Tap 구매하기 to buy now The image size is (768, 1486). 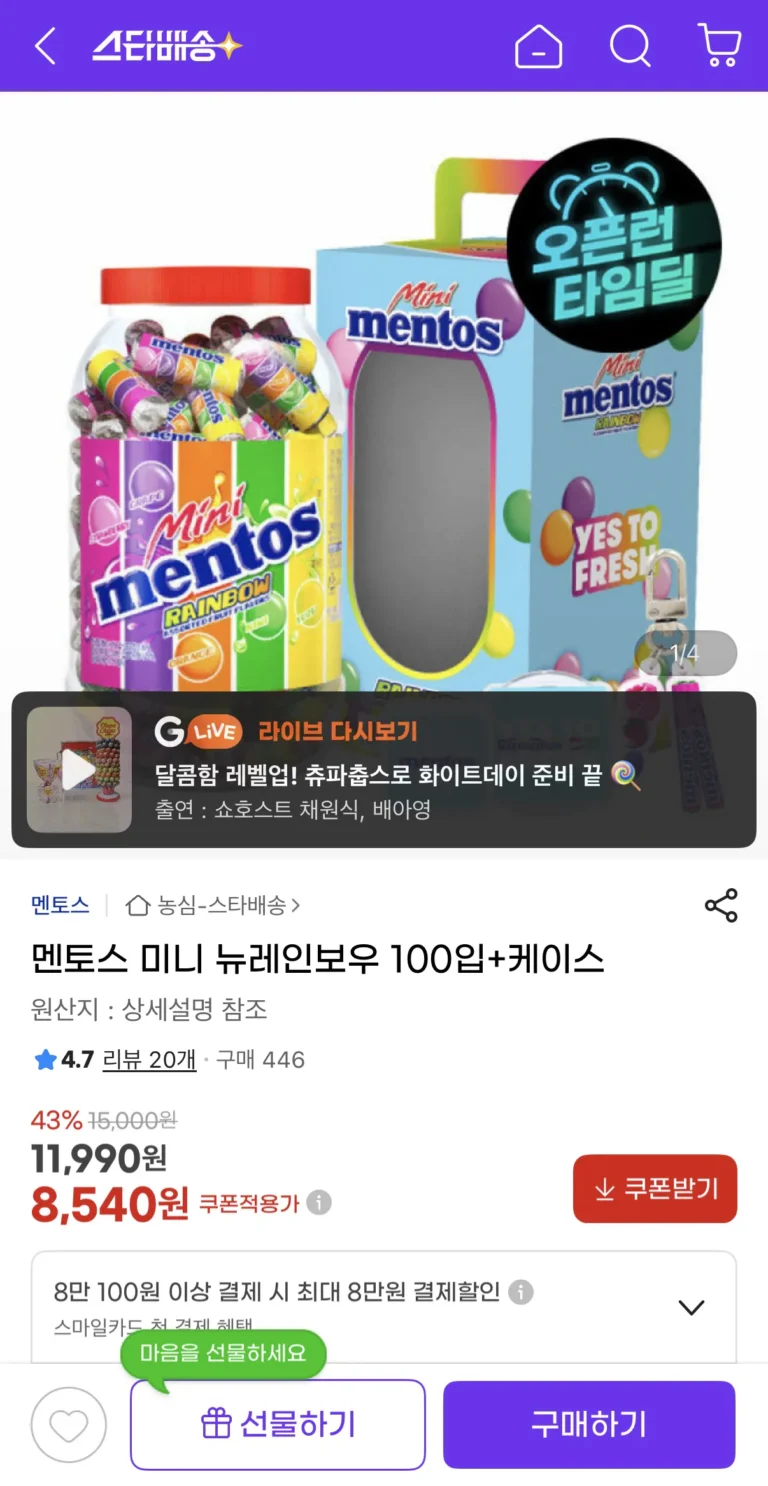(x=589, y=1425)
